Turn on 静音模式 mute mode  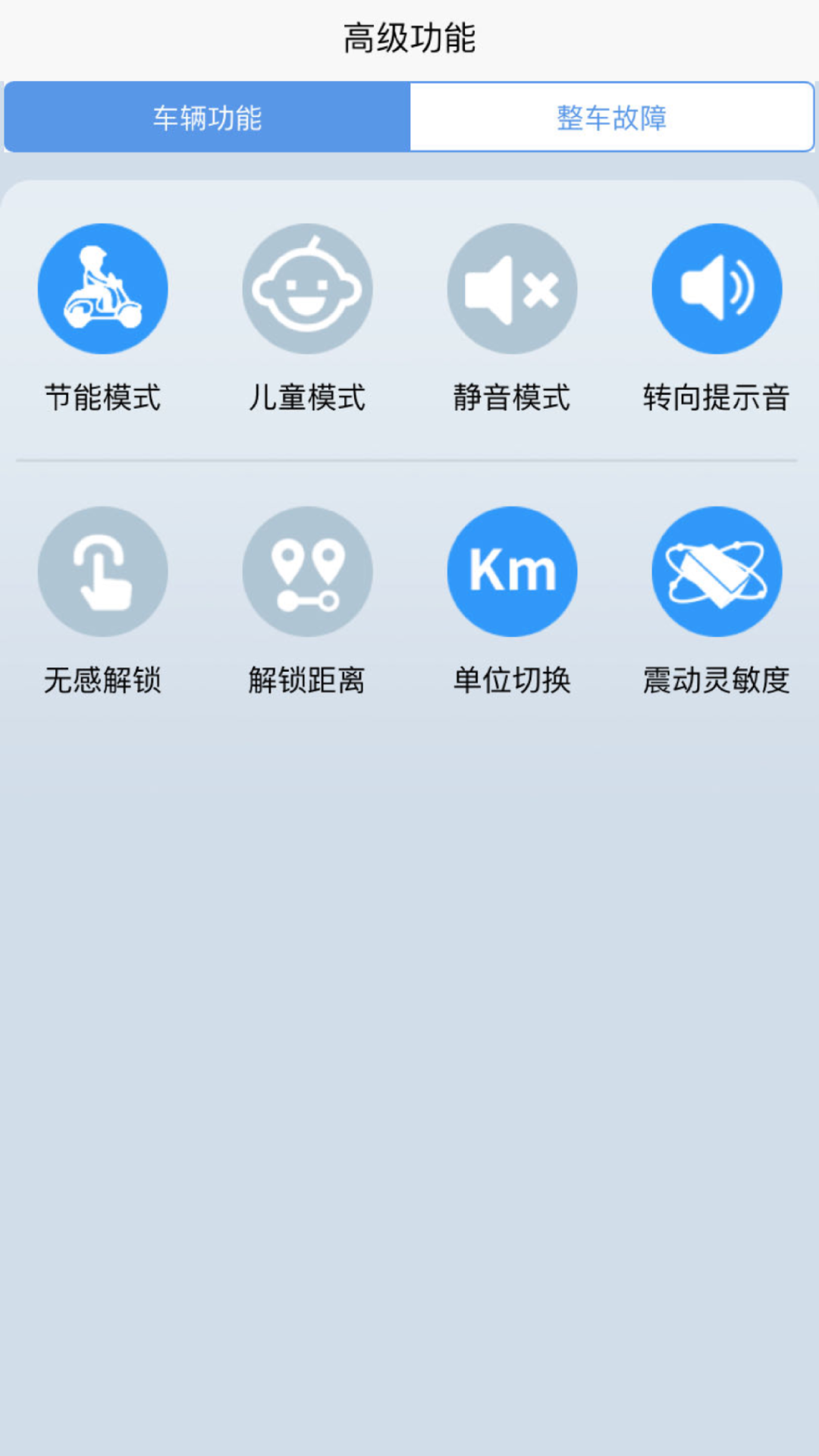point(512,289)
